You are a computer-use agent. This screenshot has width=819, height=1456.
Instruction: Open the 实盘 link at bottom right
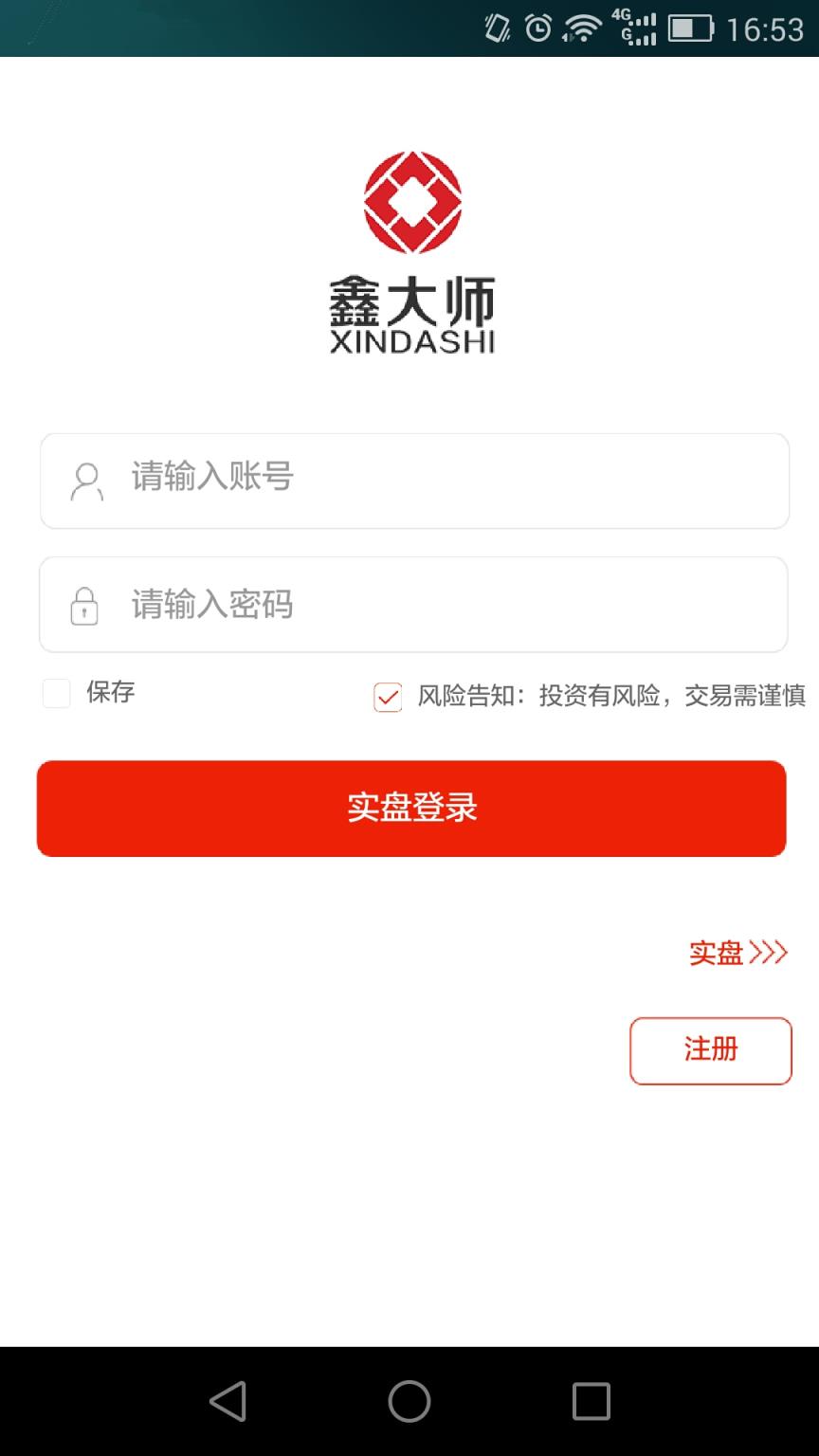pyautogui.click(x=716, y=953)
